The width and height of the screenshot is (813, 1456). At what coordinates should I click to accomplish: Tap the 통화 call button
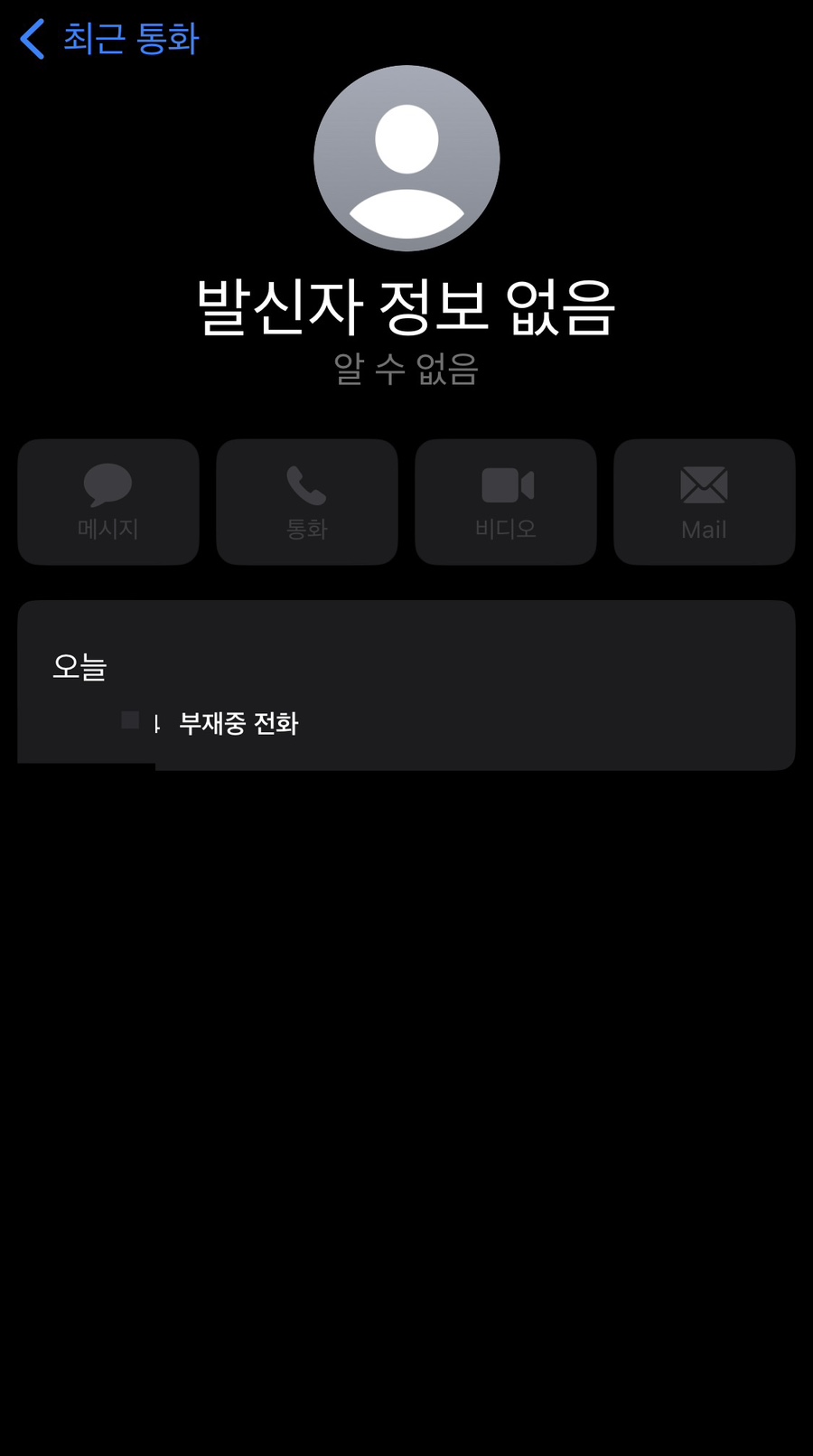point(307,502)
